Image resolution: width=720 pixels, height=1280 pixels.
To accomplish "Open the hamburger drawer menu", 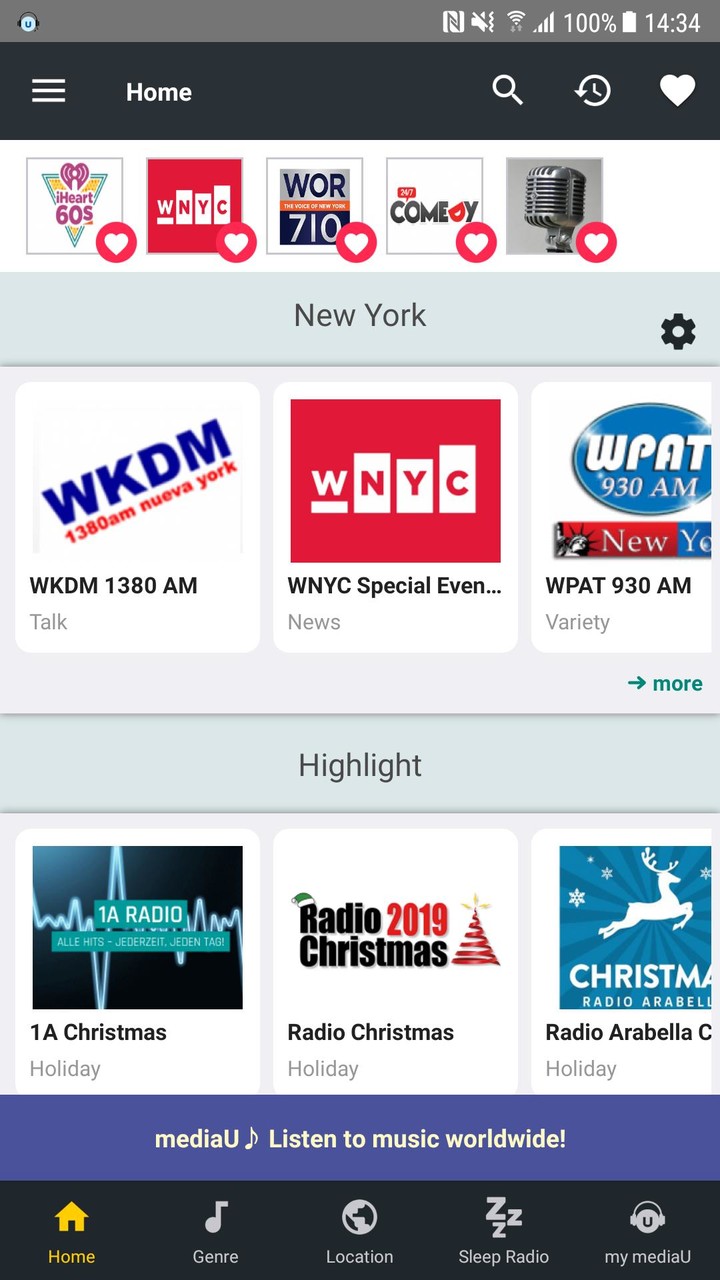I will click(x=48, y=91).
